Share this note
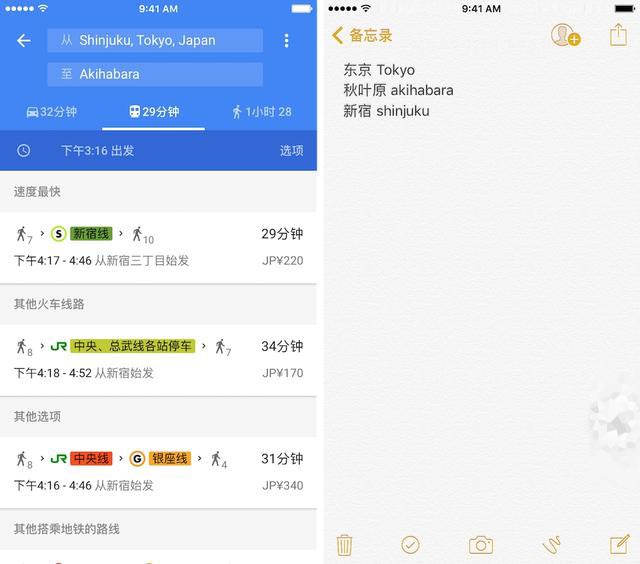This screenshot has height=564, width=640. click(x=618, y=35)
